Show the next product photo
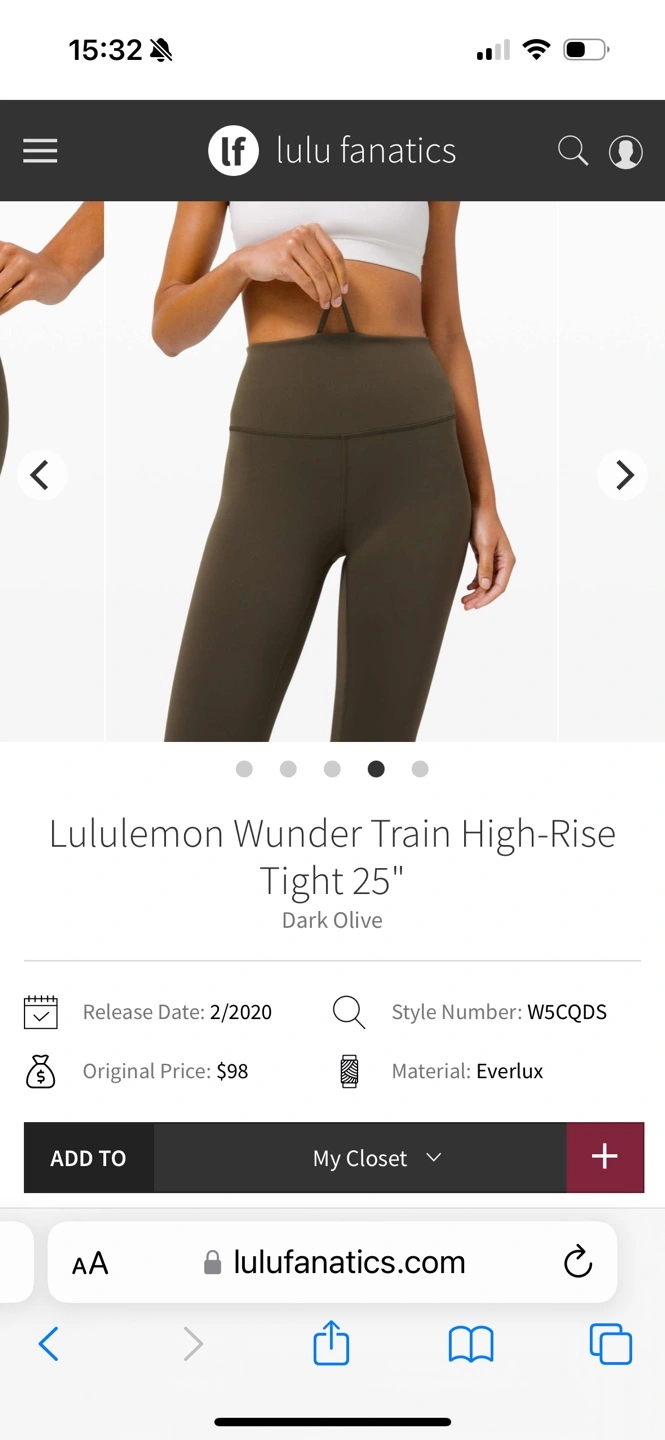This screenshot has width=665, height=1440. pos(624,475)
